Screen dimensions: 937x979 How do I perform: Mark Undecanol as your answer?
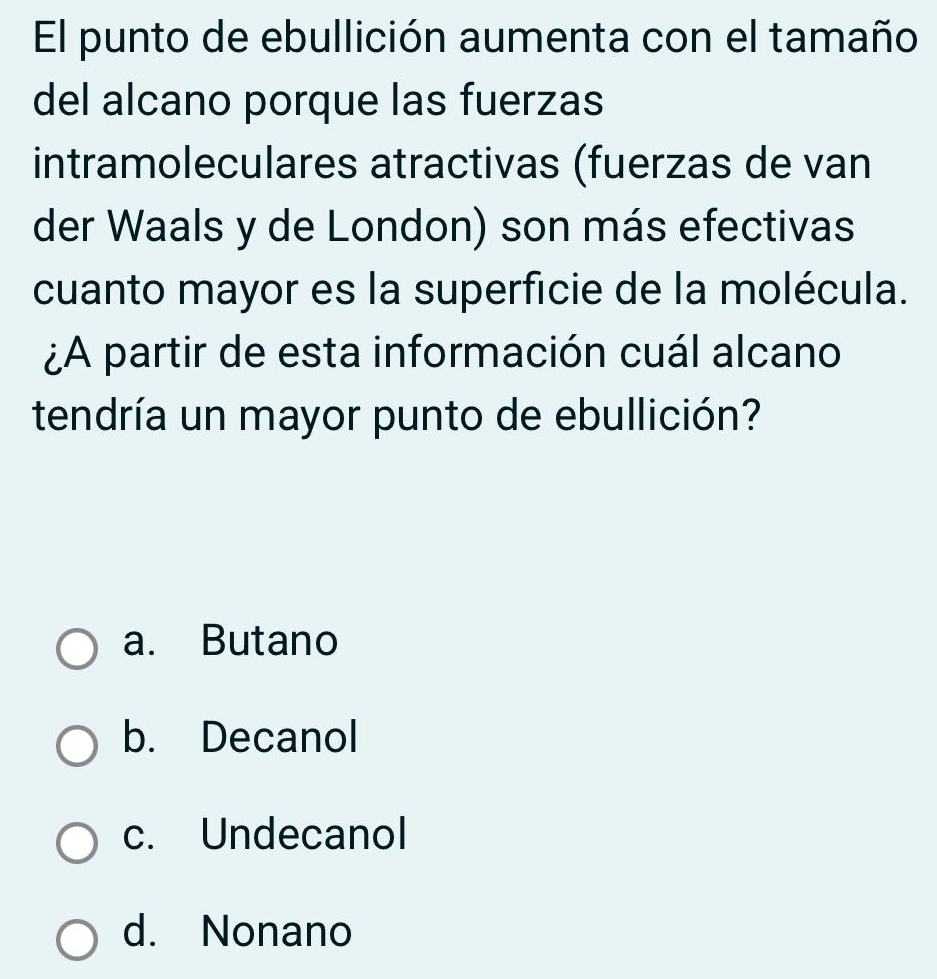click(77, 842)
